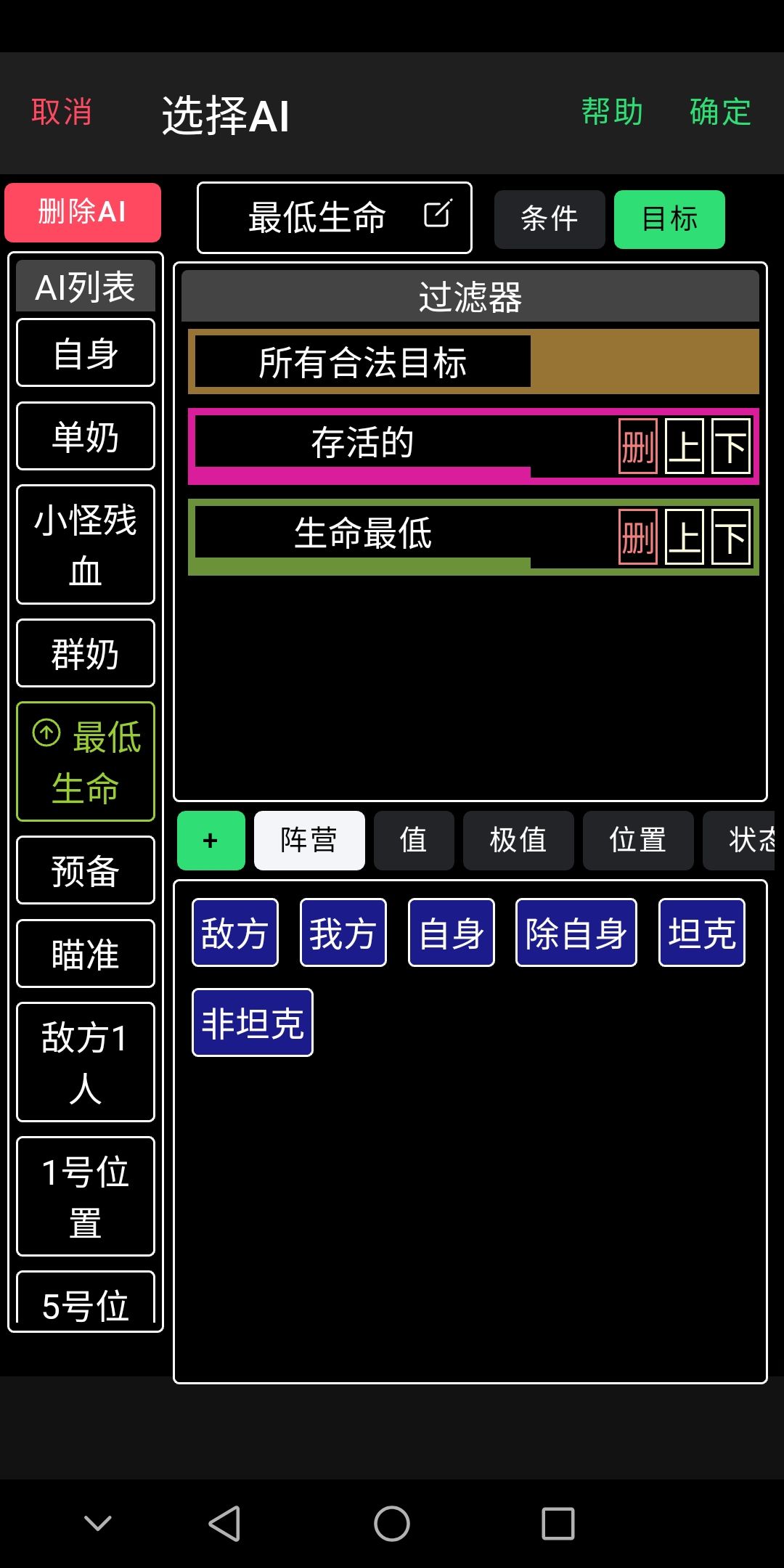Select the 值 filter category tab
784x1568 pixels.
pyautogui.click(x=414, y=840)
